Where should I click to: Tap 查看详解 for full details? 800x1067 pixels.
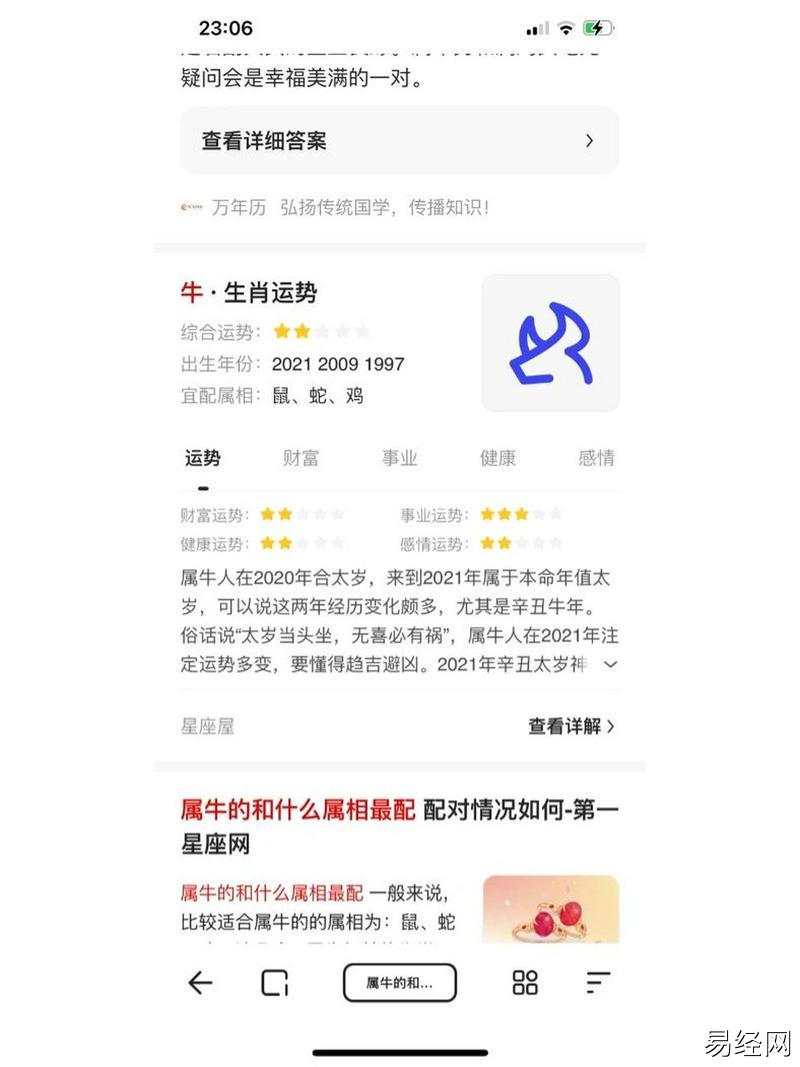(571, 727)
